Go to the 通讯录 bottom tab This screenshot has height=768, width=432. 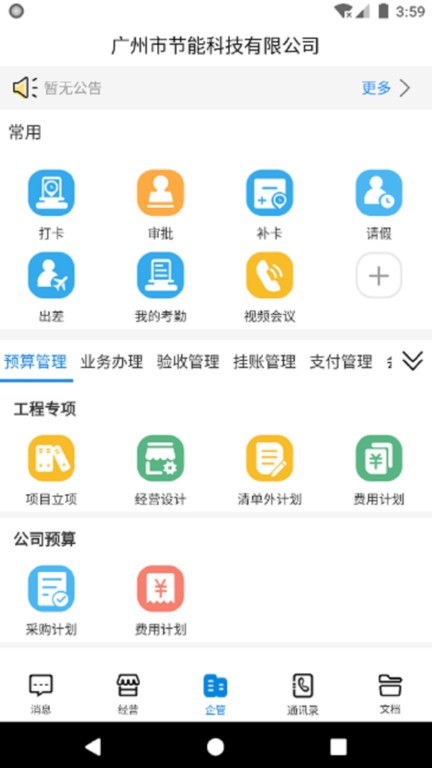click(x=303, y=694)
